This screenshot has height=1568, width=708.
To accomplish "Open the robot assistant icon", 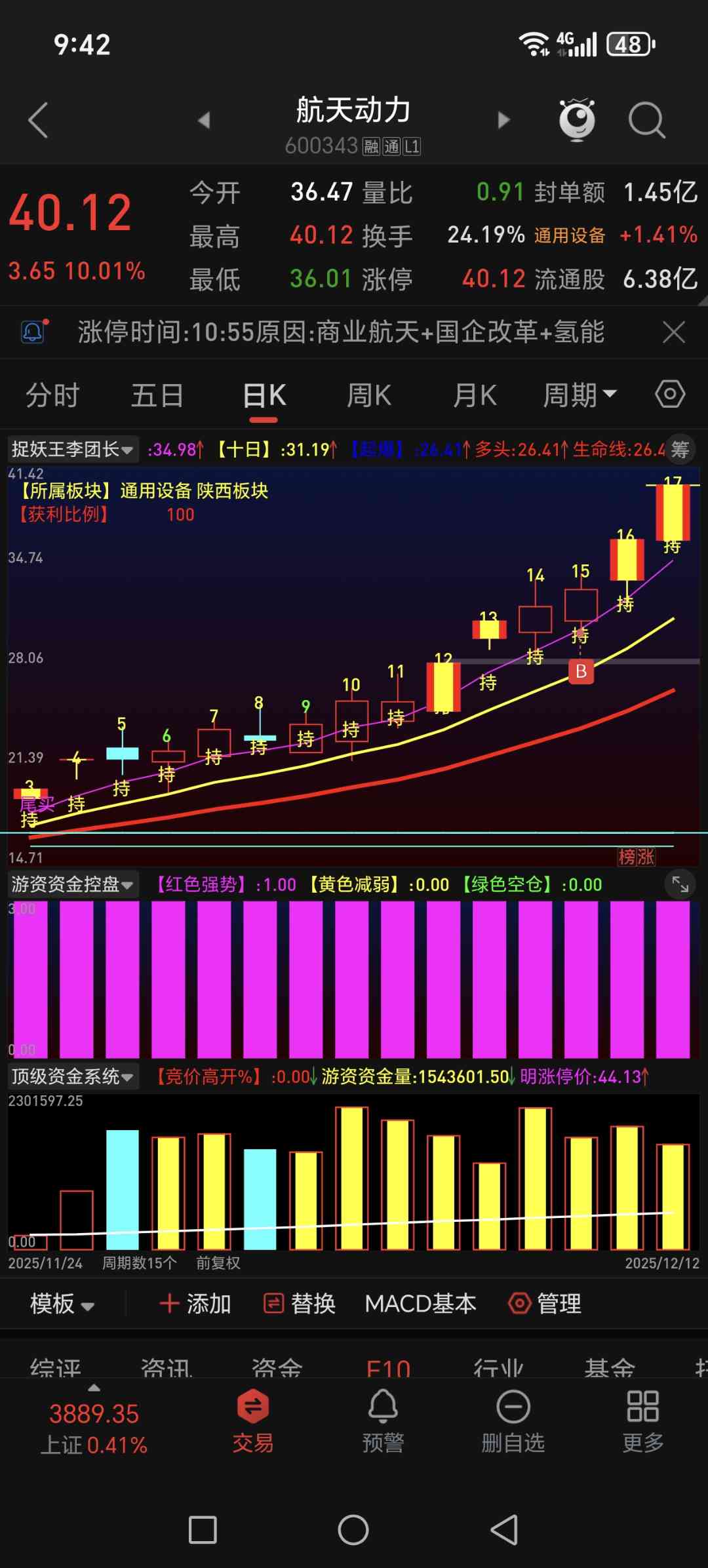I will [576, 120].
